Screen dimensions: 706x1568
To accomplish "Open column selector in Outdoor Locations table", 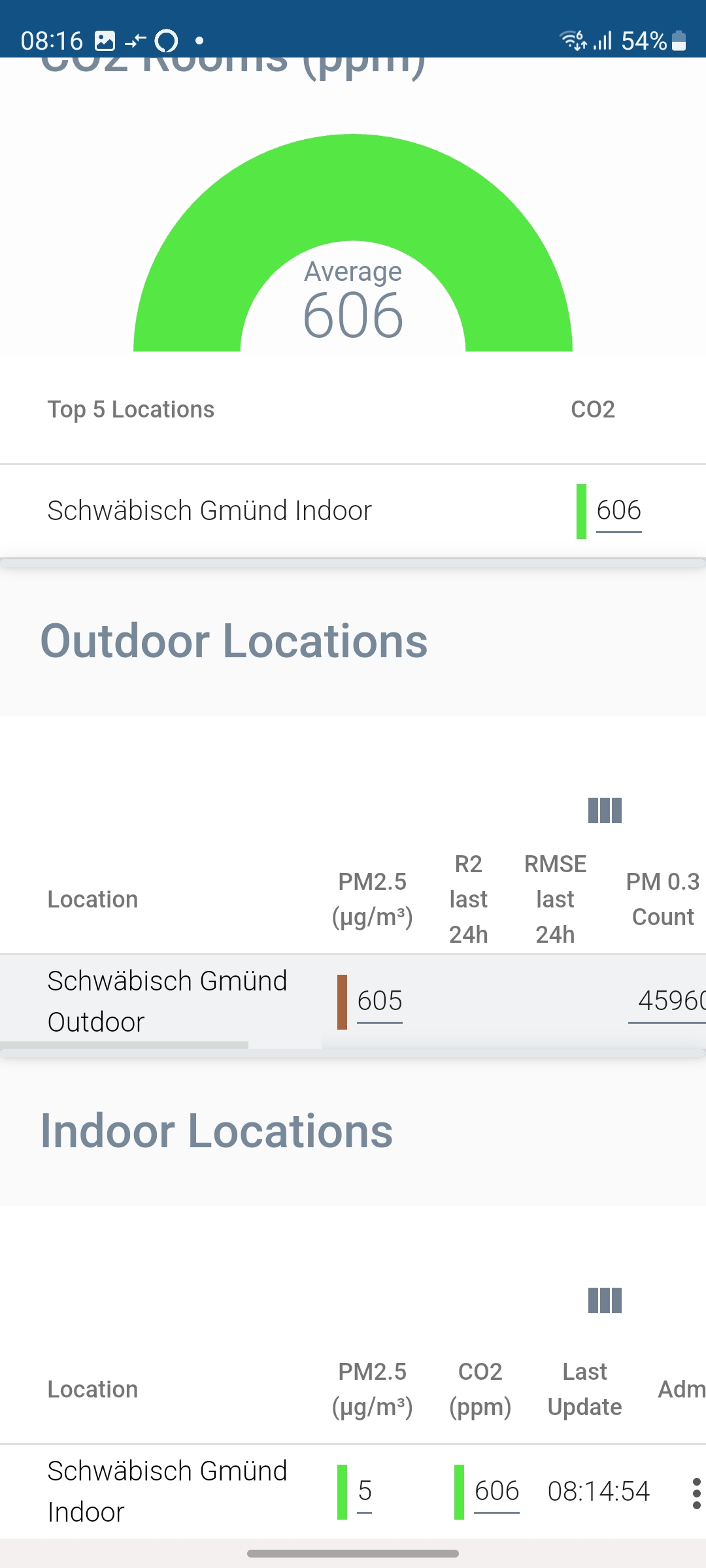I will click(605, 811).
